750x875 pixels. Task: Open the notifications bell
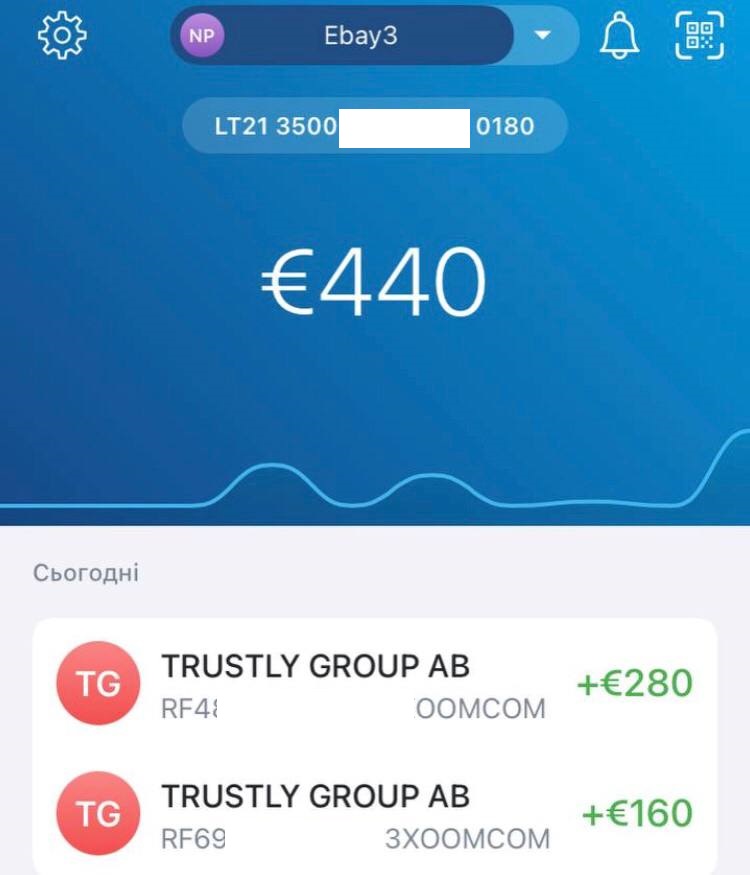(619, 36)
